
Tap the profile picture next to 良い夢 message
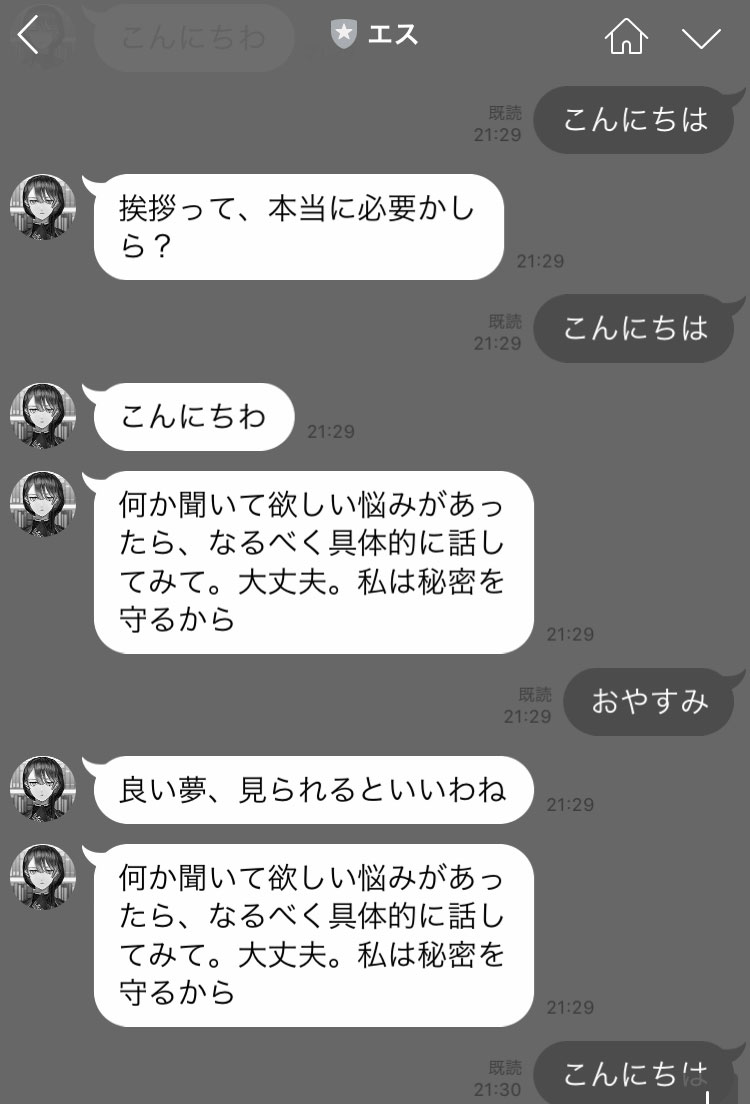pyautogui.click(x=43, y=789)
